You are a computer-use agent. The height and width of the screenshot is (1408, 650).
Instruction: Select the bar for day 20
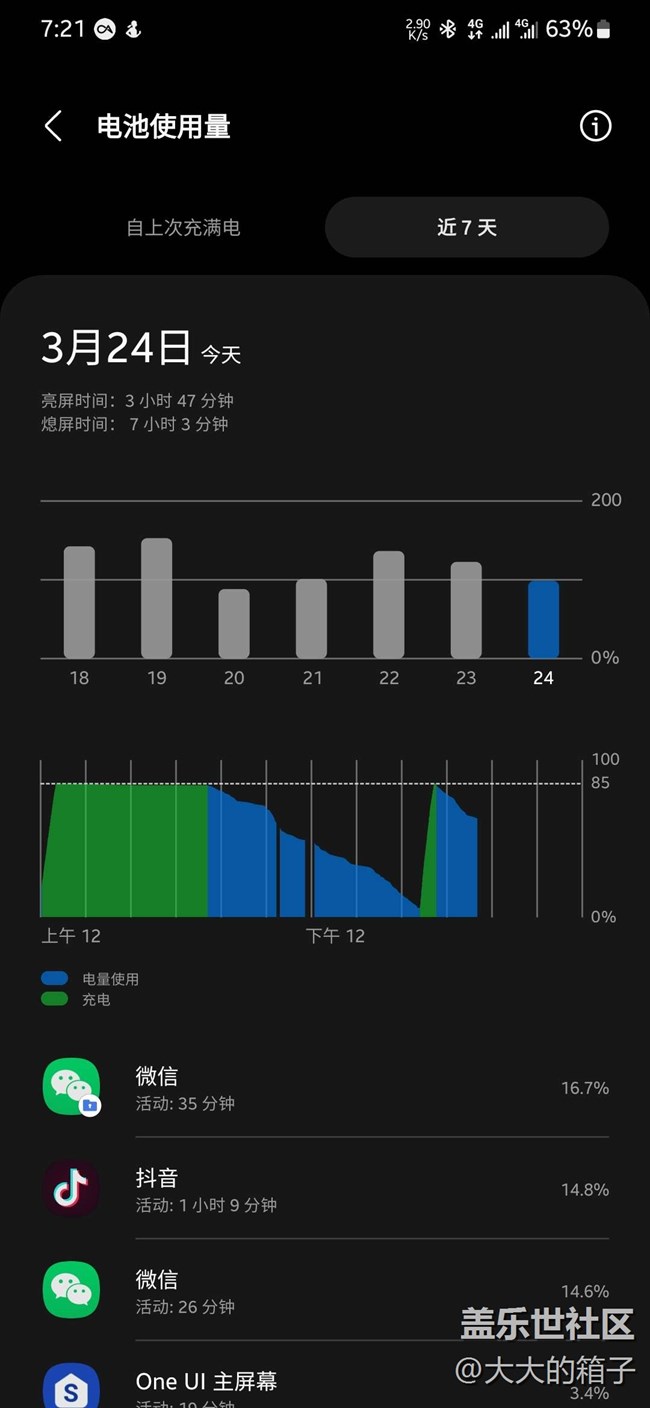click(x=234, y=623)
